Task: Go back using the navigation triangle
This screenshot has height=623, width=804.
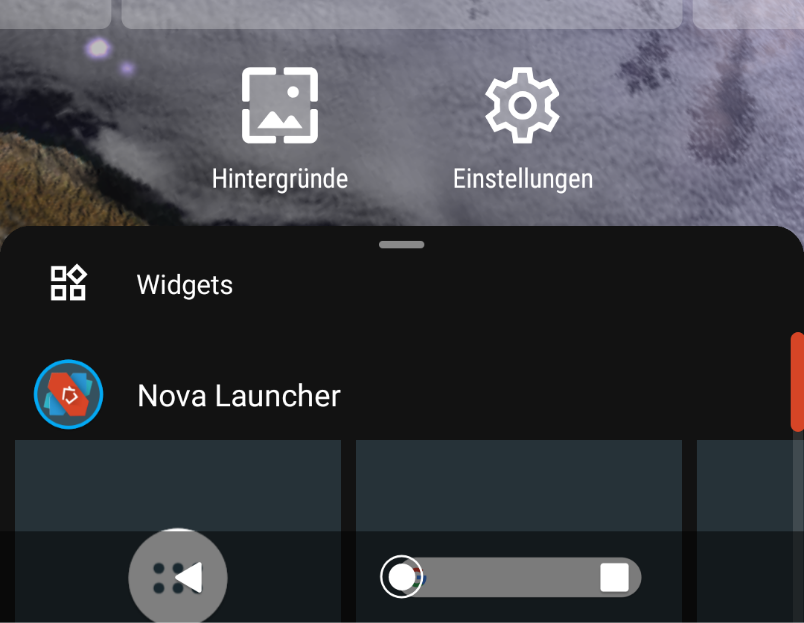Action: [x=189, y=577]
